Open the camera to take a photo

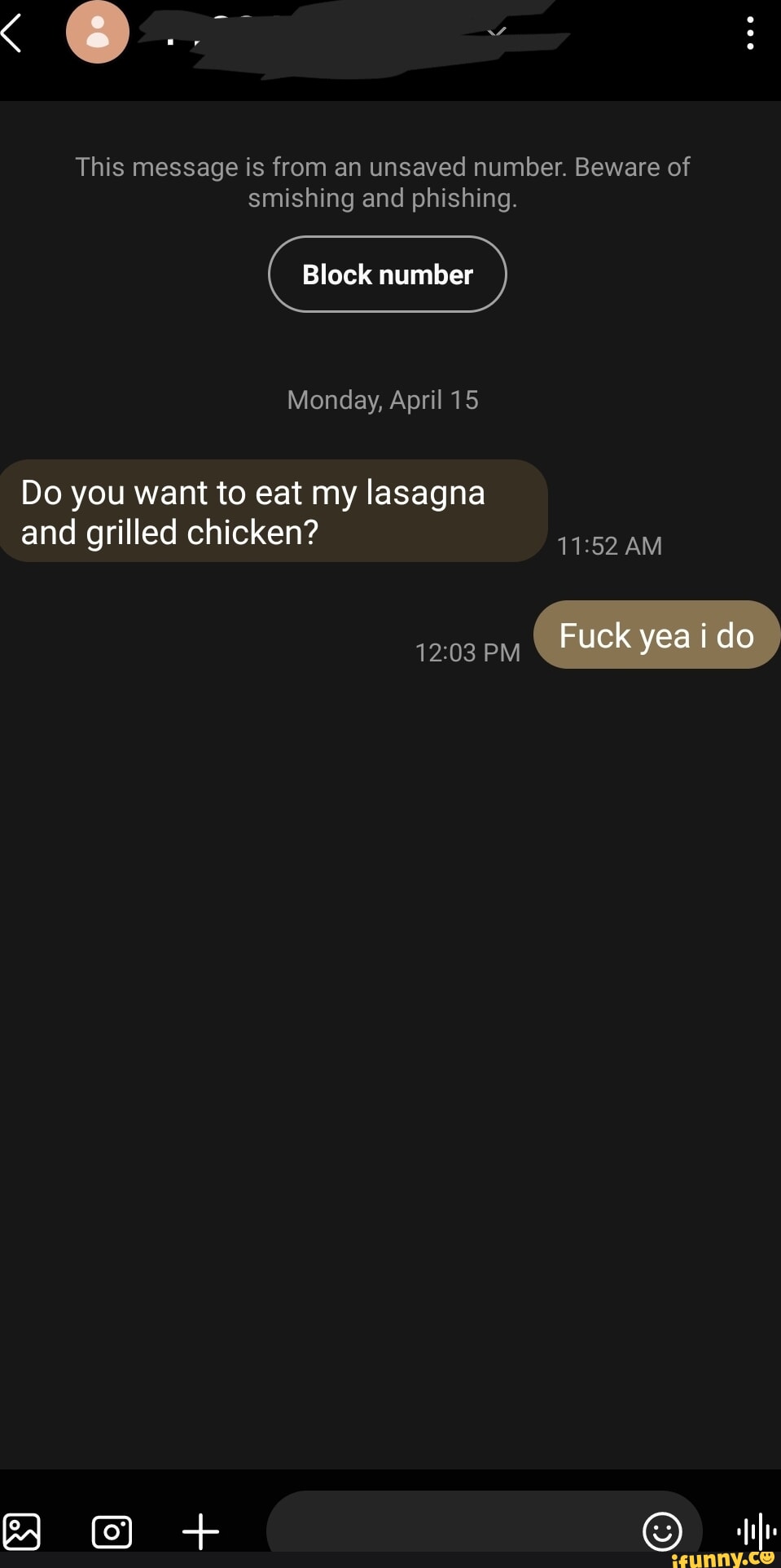112,1531
